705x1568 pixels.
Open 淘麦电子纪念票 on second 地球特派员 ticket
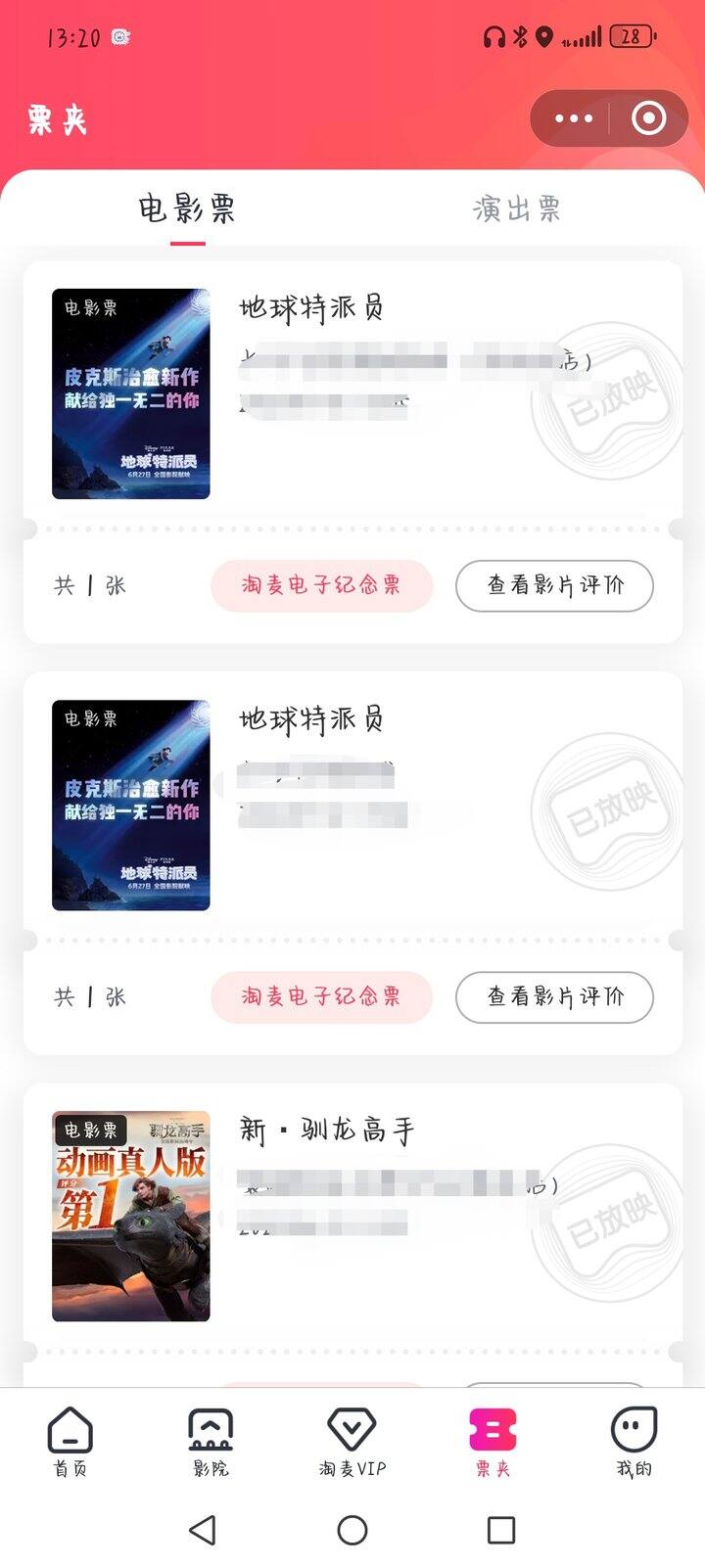pos(321,996)
